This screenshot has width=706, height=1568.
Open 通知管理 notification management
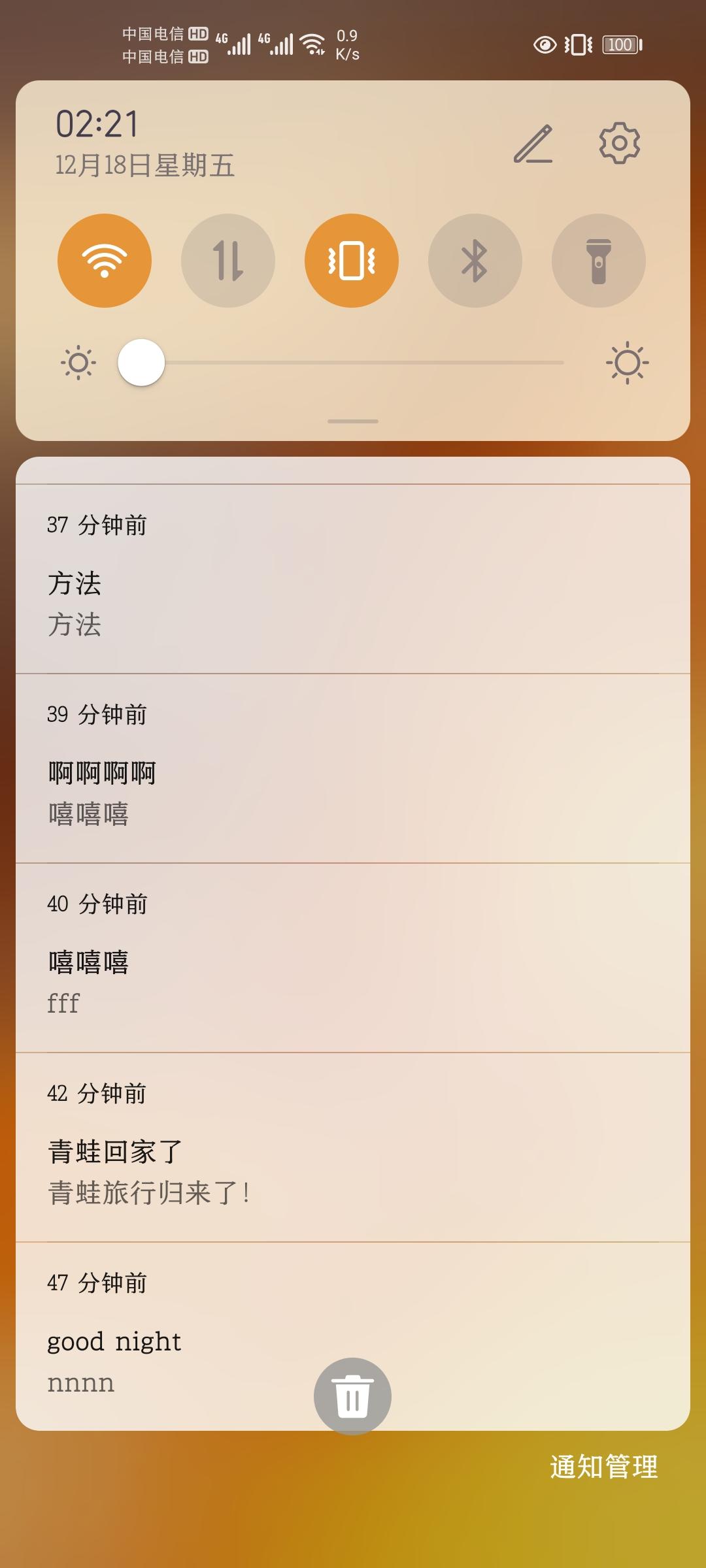[603, 1467]
